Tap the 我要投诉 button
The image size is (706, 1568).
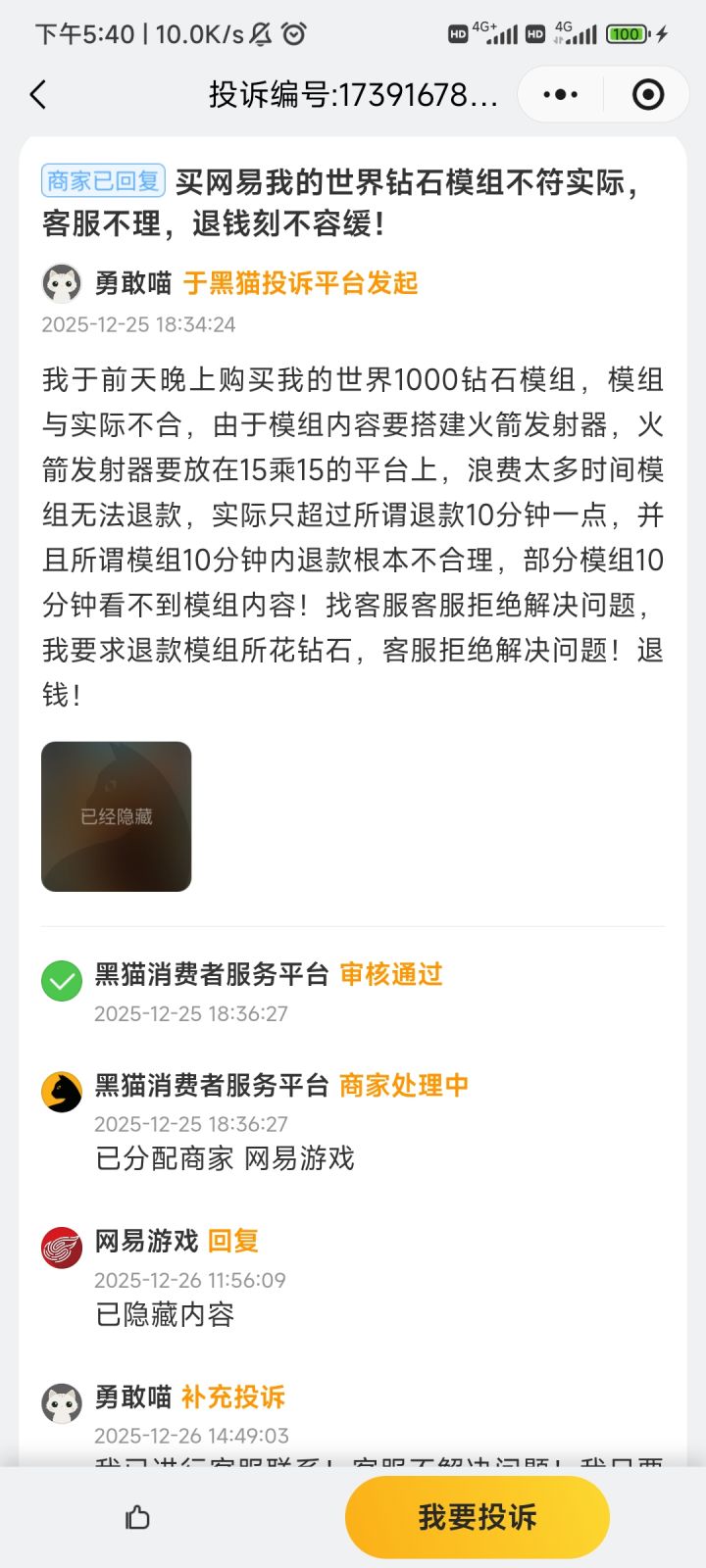point(478,1517)
